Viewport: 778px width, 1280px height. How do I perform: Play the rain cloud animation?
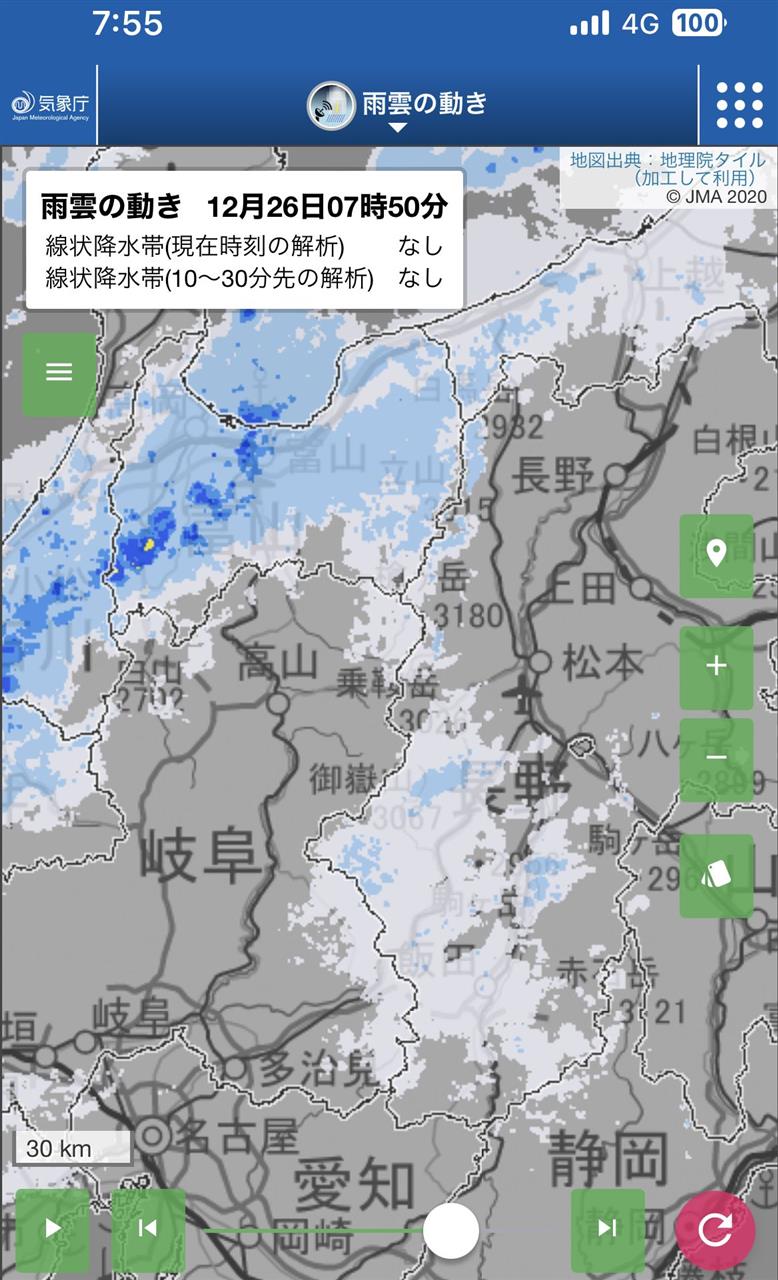[x=52, y=1229]
